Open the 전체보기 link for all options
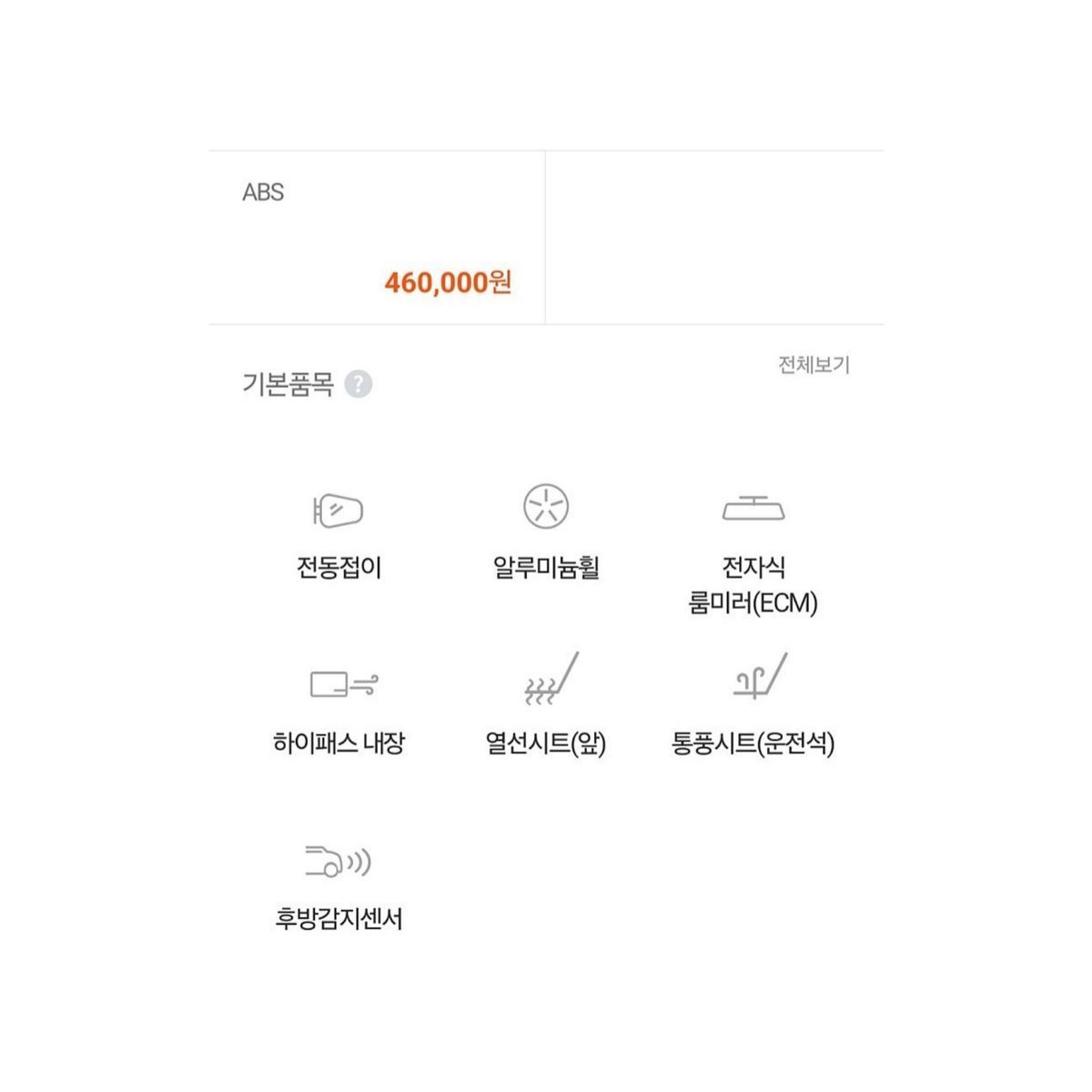1092x1092 pixels. pos(814,365)
